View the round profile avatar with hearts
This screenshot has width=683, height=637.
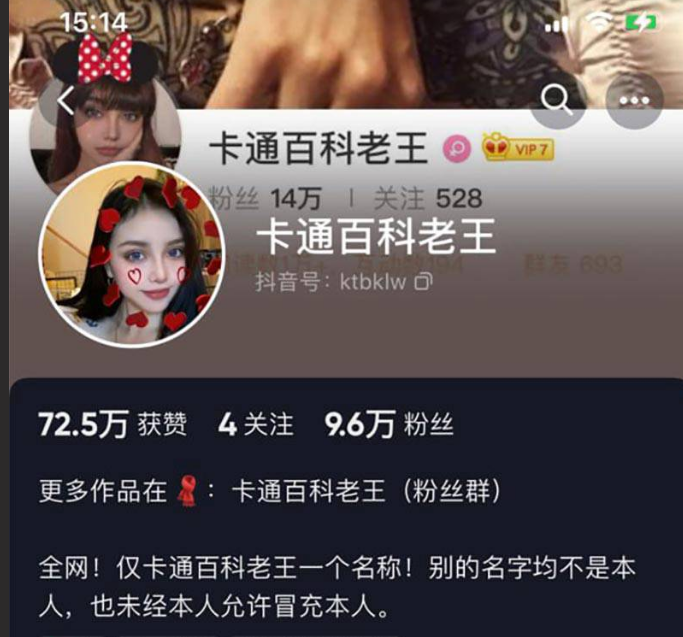[x=131, y=254]
